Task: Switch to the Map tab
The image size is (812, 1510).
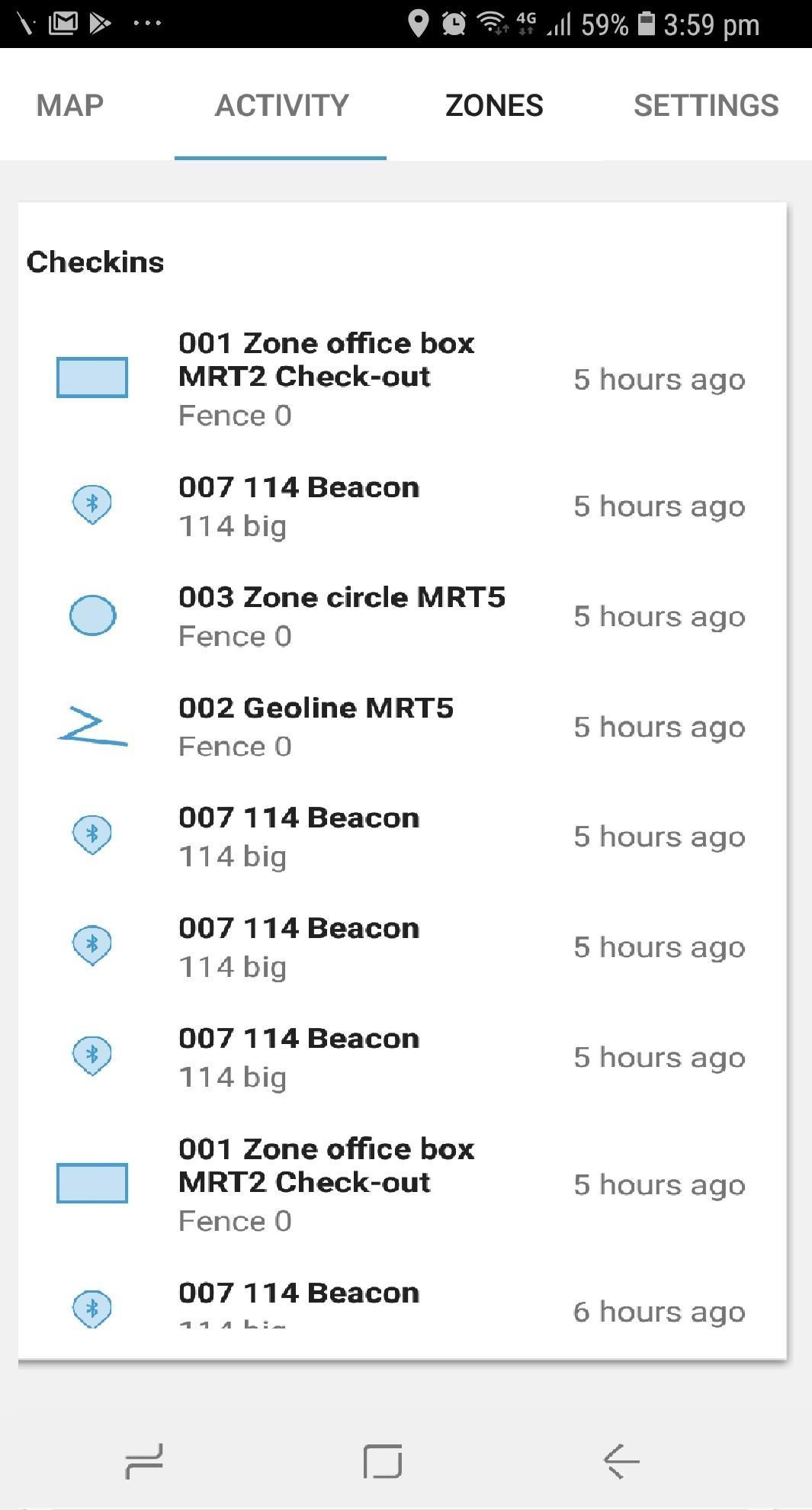Action: pyautogui.click(x=69, y=105)
